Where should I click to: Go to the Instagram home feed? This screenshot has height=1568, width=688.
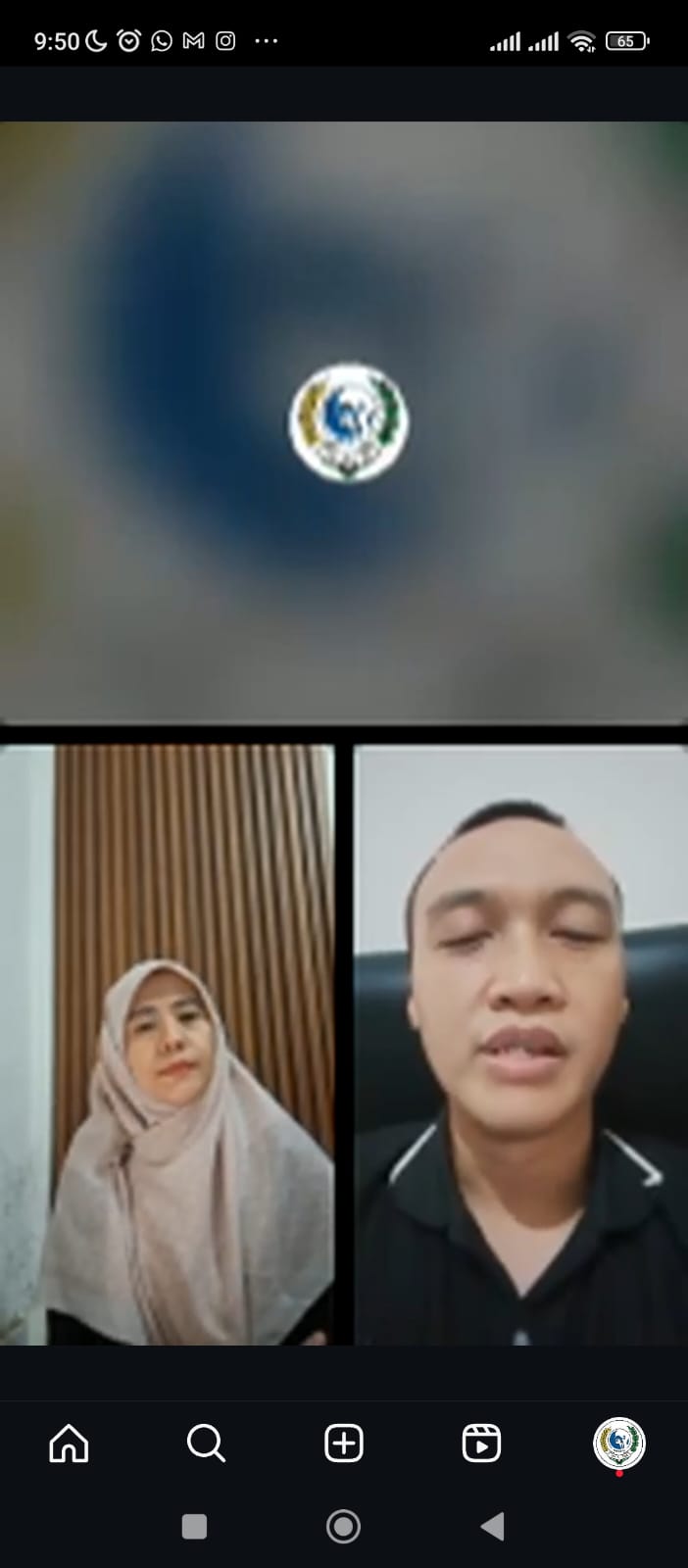pos(69,1444)
